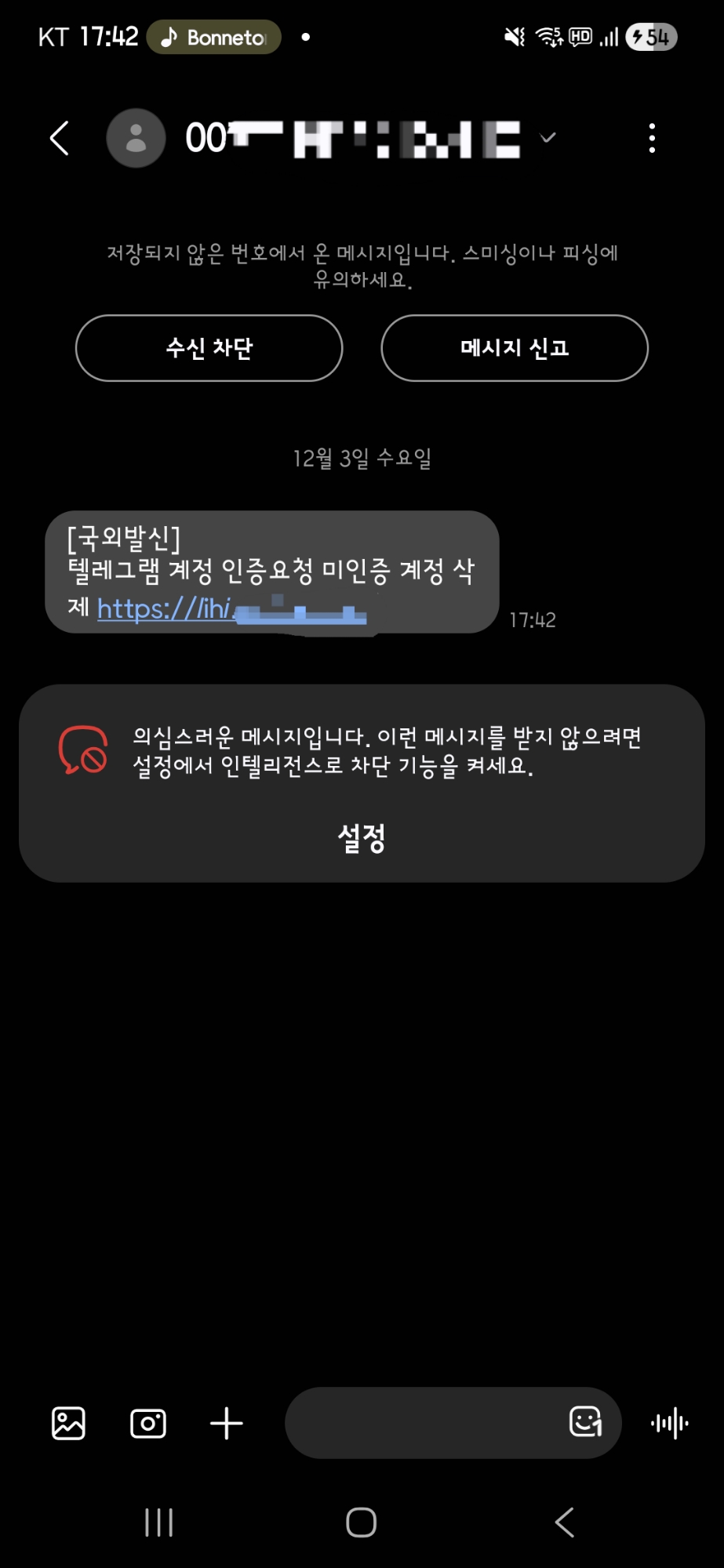The height and width of the screenshot is (1568, 724).
Task: Tap 수신 차단 to block sender
Action: click(x=209, y=348)
